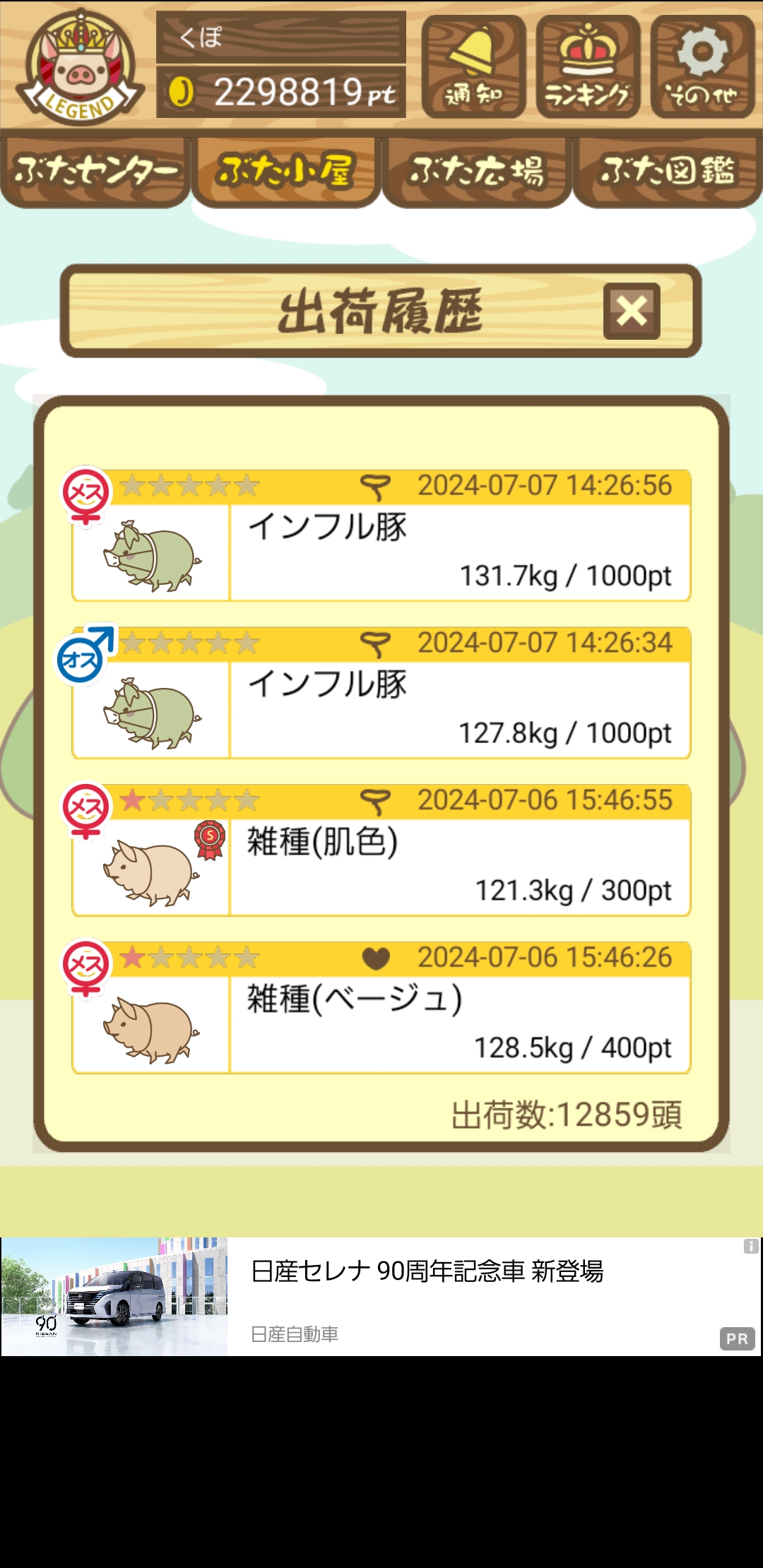Open the ランキング ranking screen
Image resolution: width=763 pixels, height=1568 pixels.
588,66
